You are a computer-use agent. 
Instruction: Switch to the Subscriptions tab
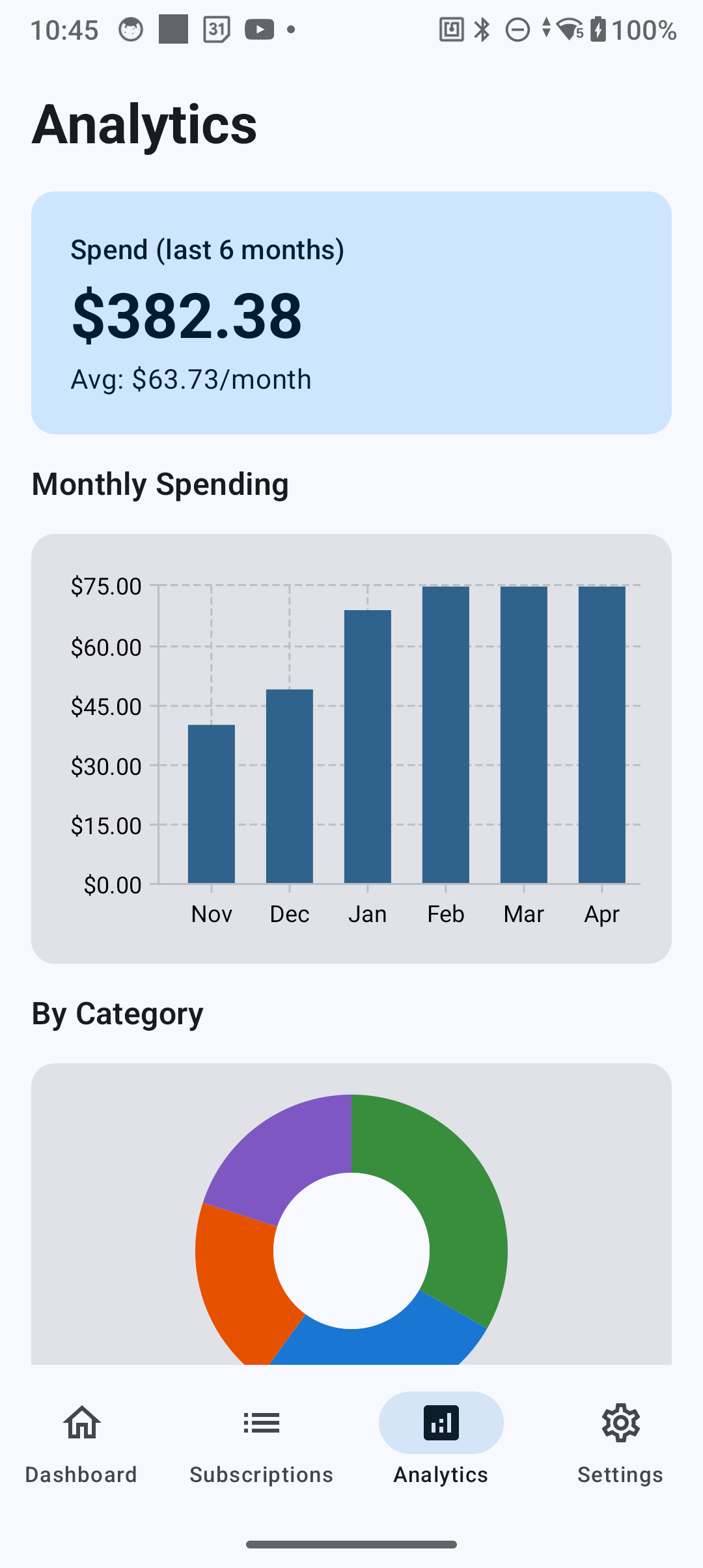261,1474
